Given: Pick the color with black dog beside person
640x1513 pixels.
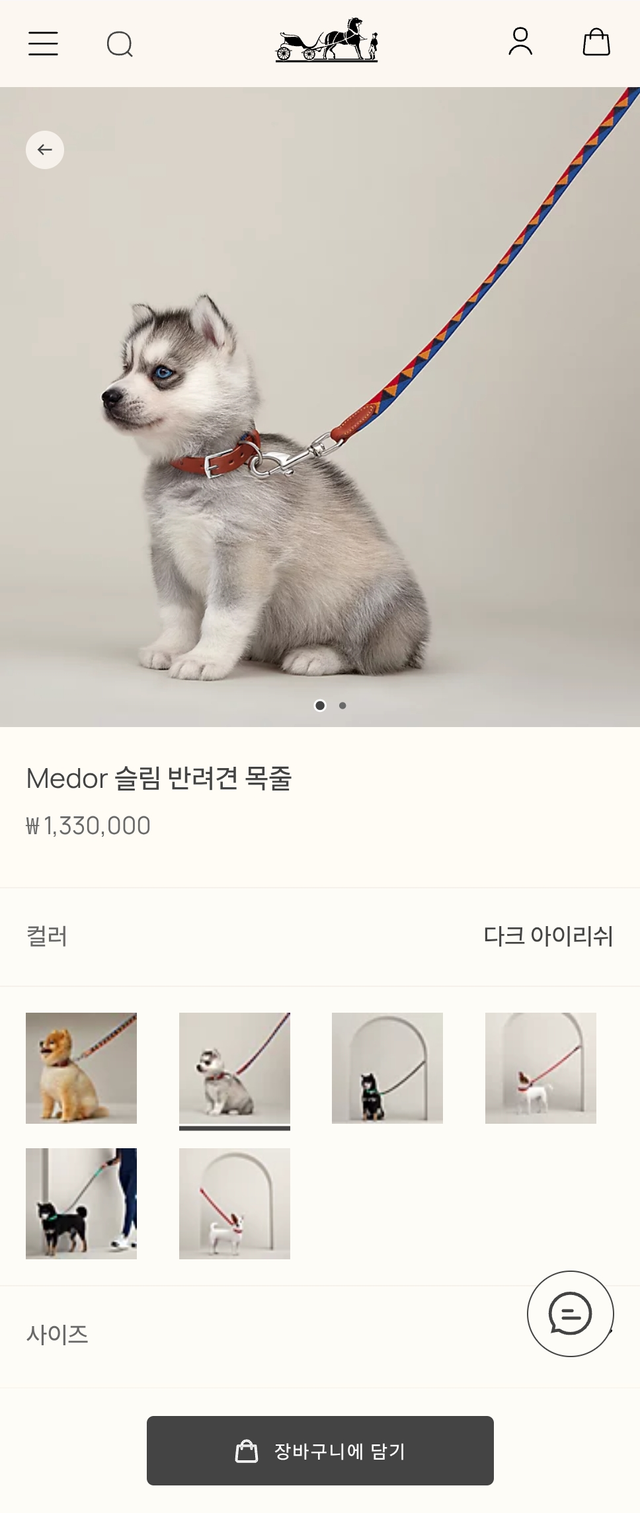Looking at the screenshot, I should pyautogui.click(x=81, y=1203).
